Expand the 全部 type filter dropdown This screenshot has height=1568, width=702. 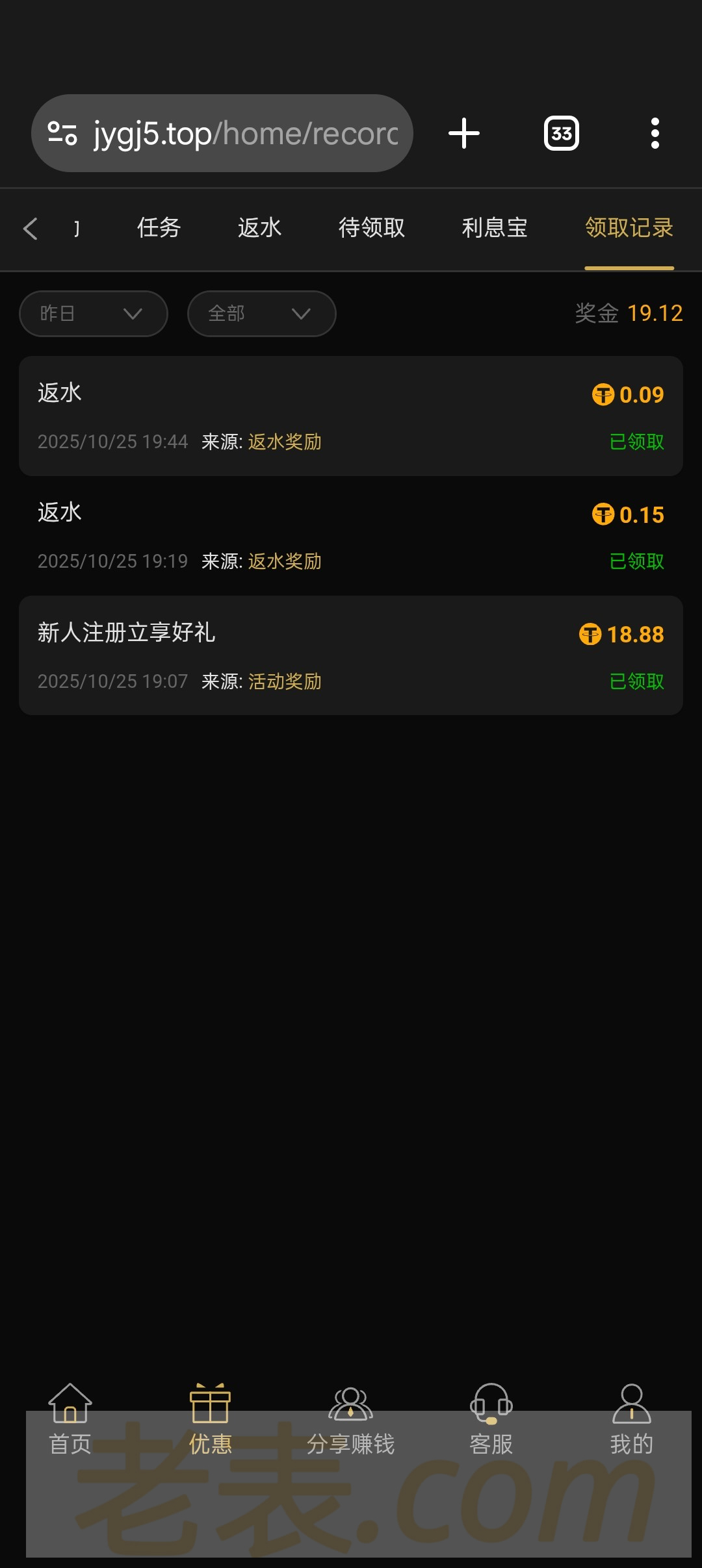click(261, 314)
